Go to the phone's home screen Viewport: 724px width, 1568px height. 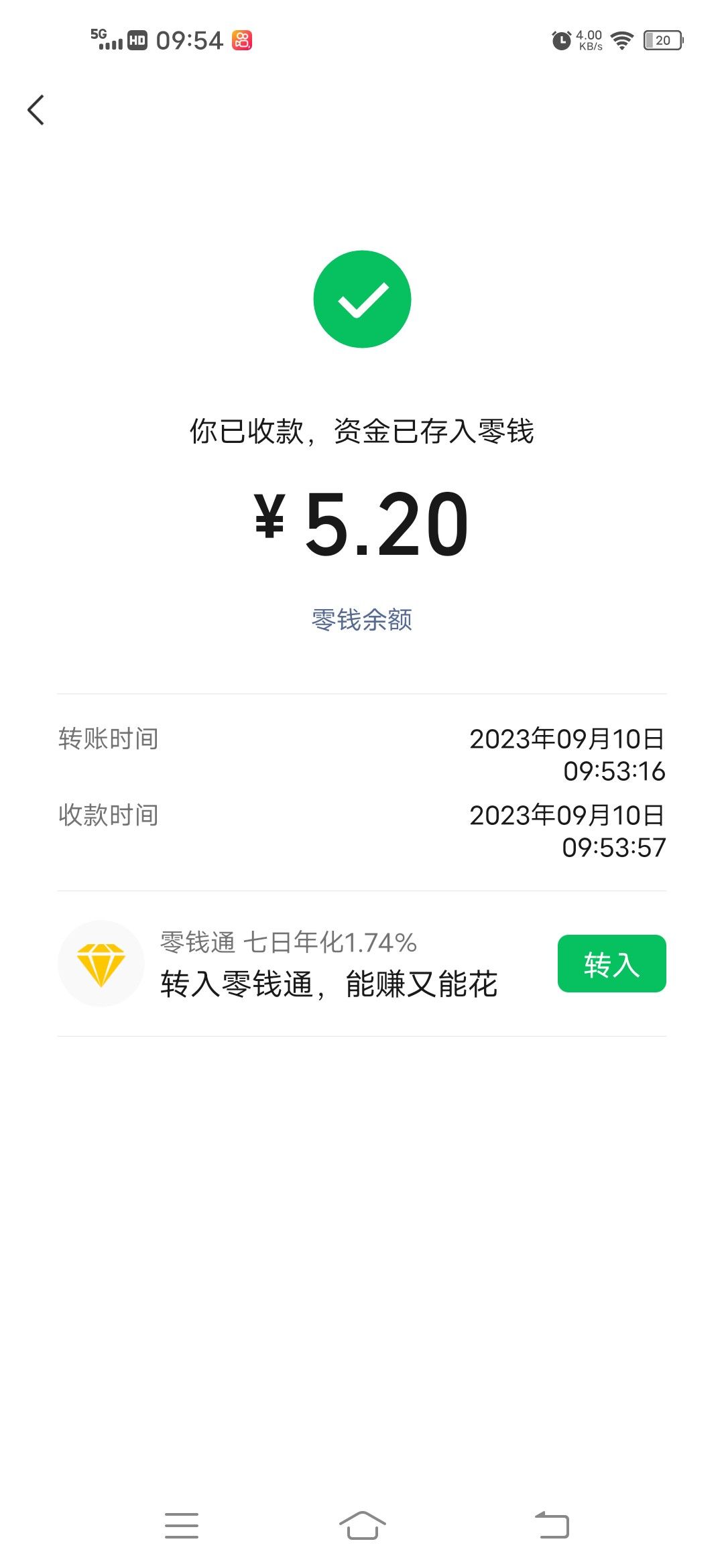coord(362,1526)
